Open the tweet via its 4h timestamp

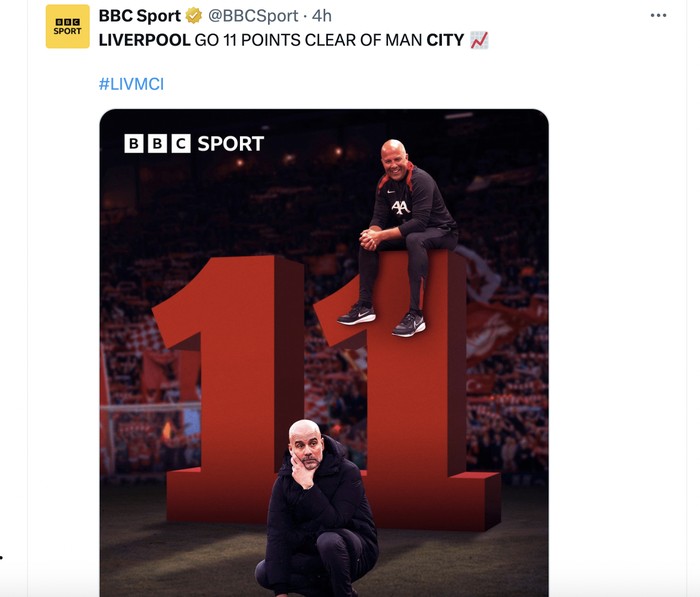coord(321,15)
